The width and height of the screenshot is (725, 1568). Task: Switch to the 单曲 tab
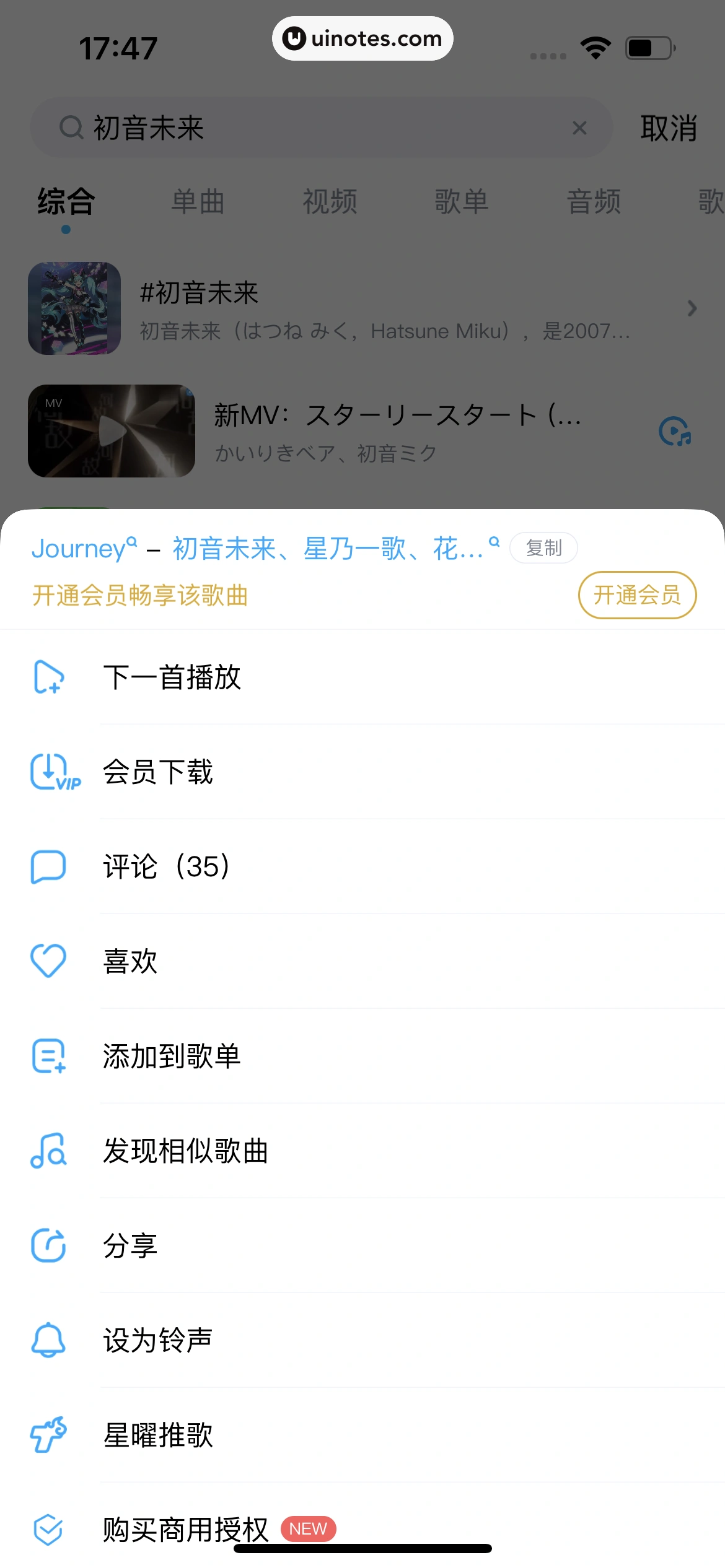[198, 202]
